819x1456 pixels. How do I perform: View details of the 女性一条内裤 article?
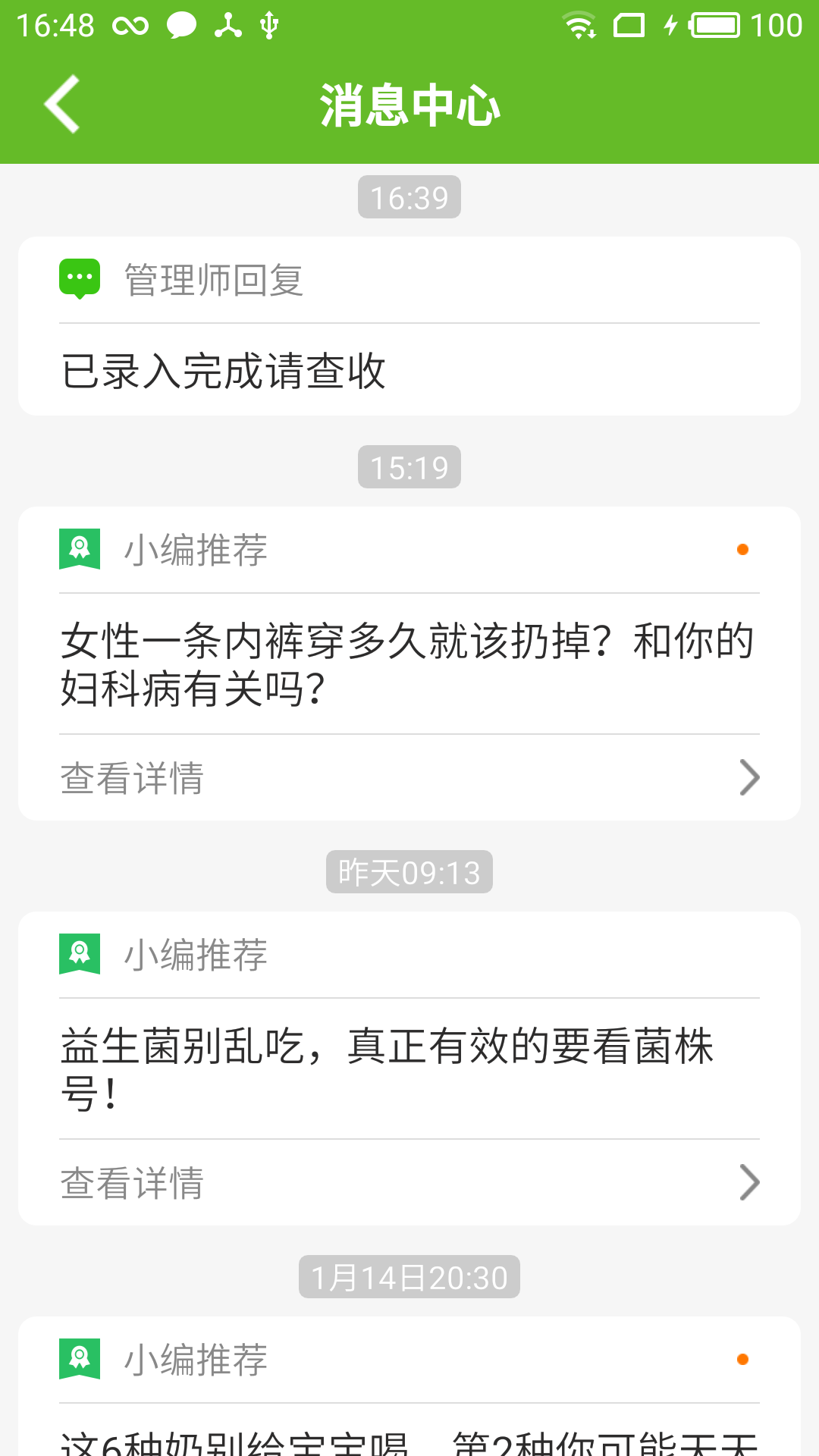pos(409,778)
